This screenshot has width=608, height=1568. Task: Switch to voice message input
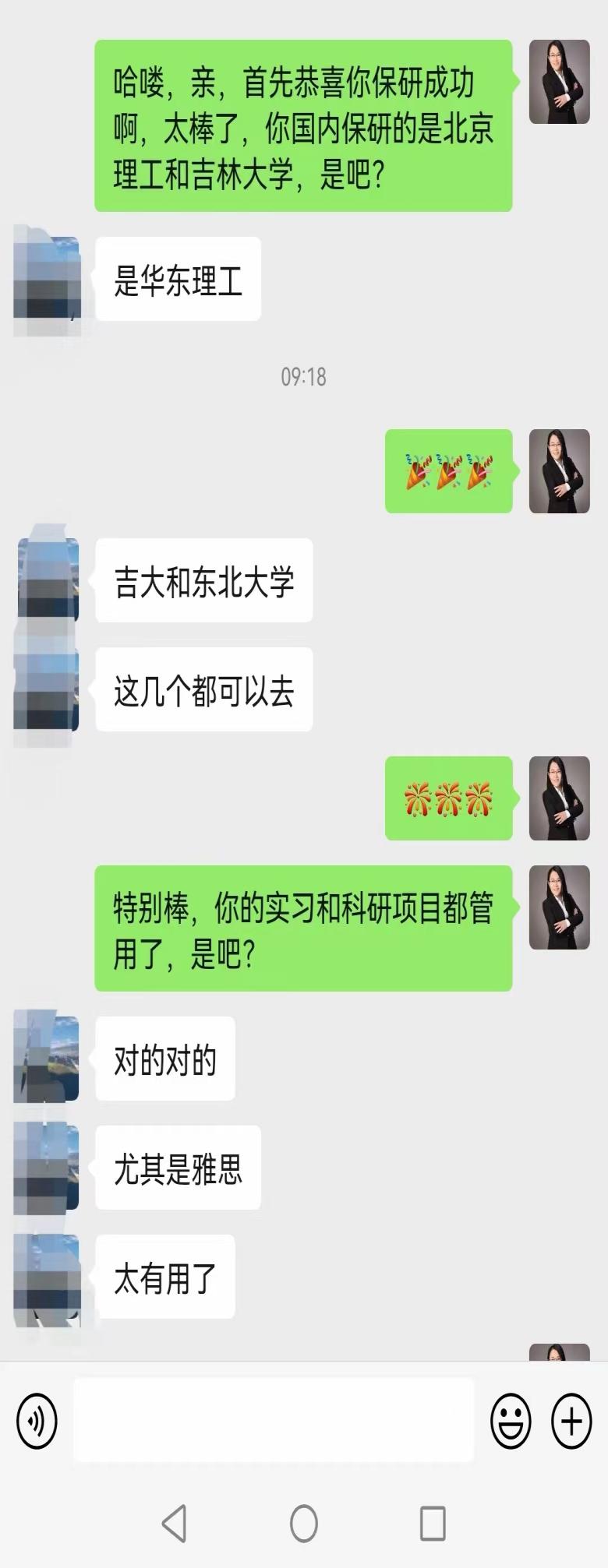tap(37, 1421)
